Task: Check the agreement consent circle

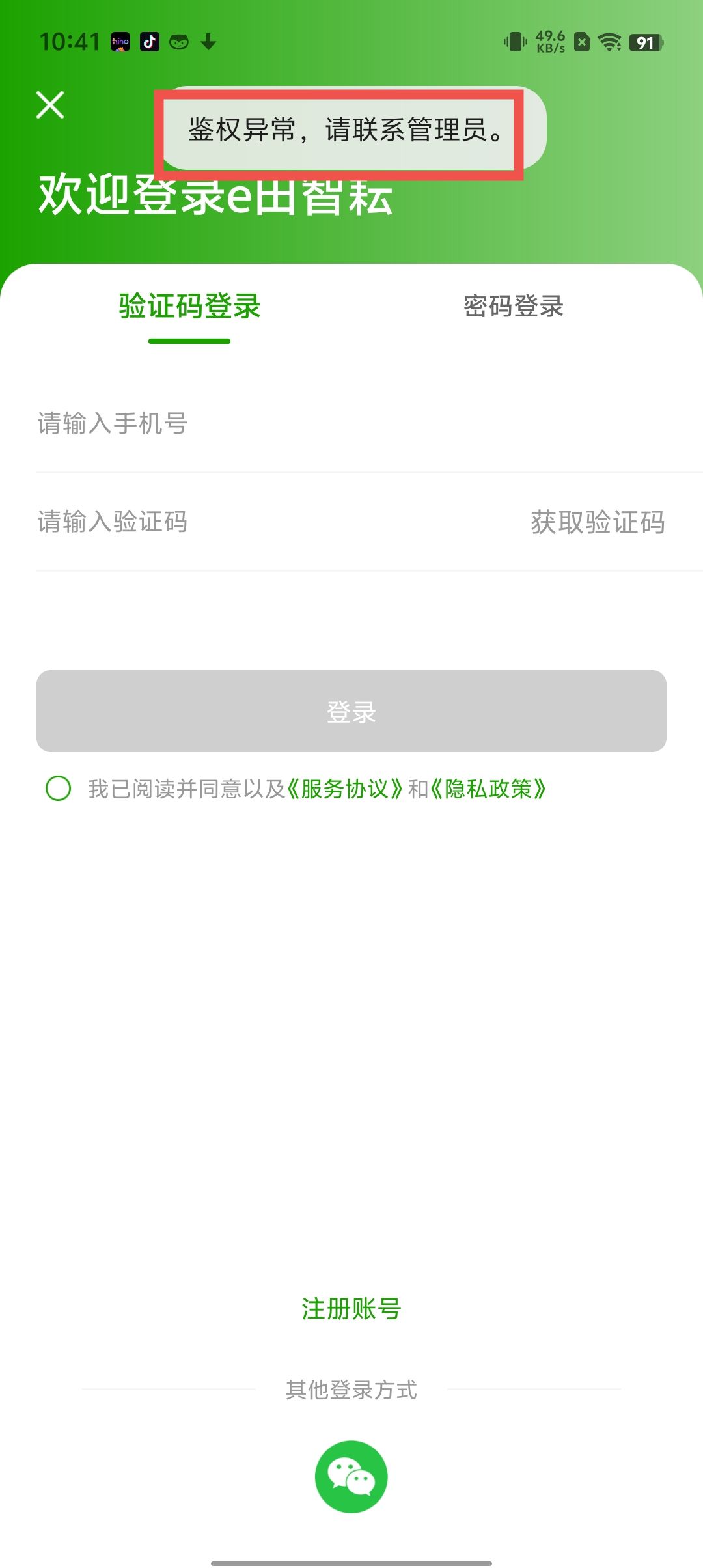Action: click(x=59, y=789)
